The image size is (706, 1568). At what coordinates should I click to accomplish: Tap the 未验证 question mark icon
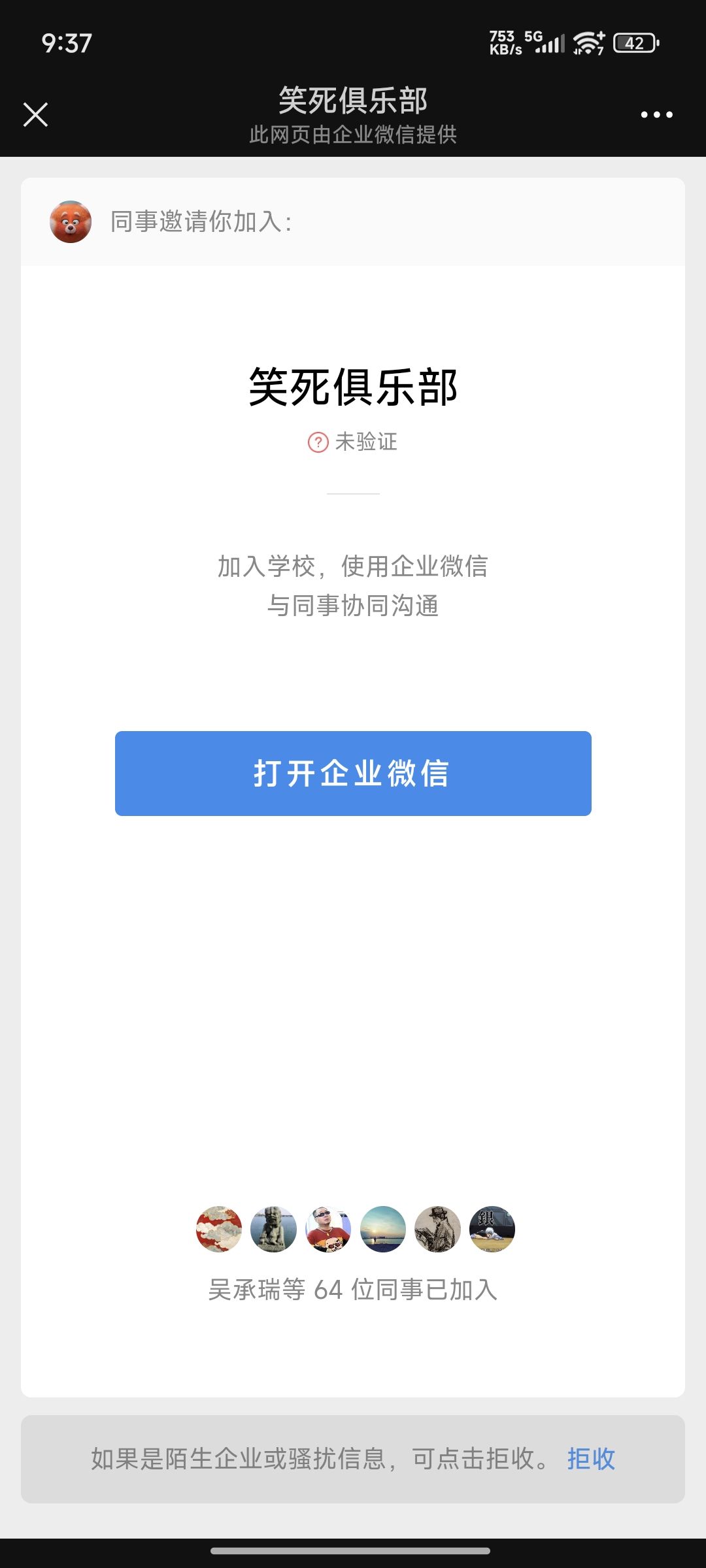point(318,442)
